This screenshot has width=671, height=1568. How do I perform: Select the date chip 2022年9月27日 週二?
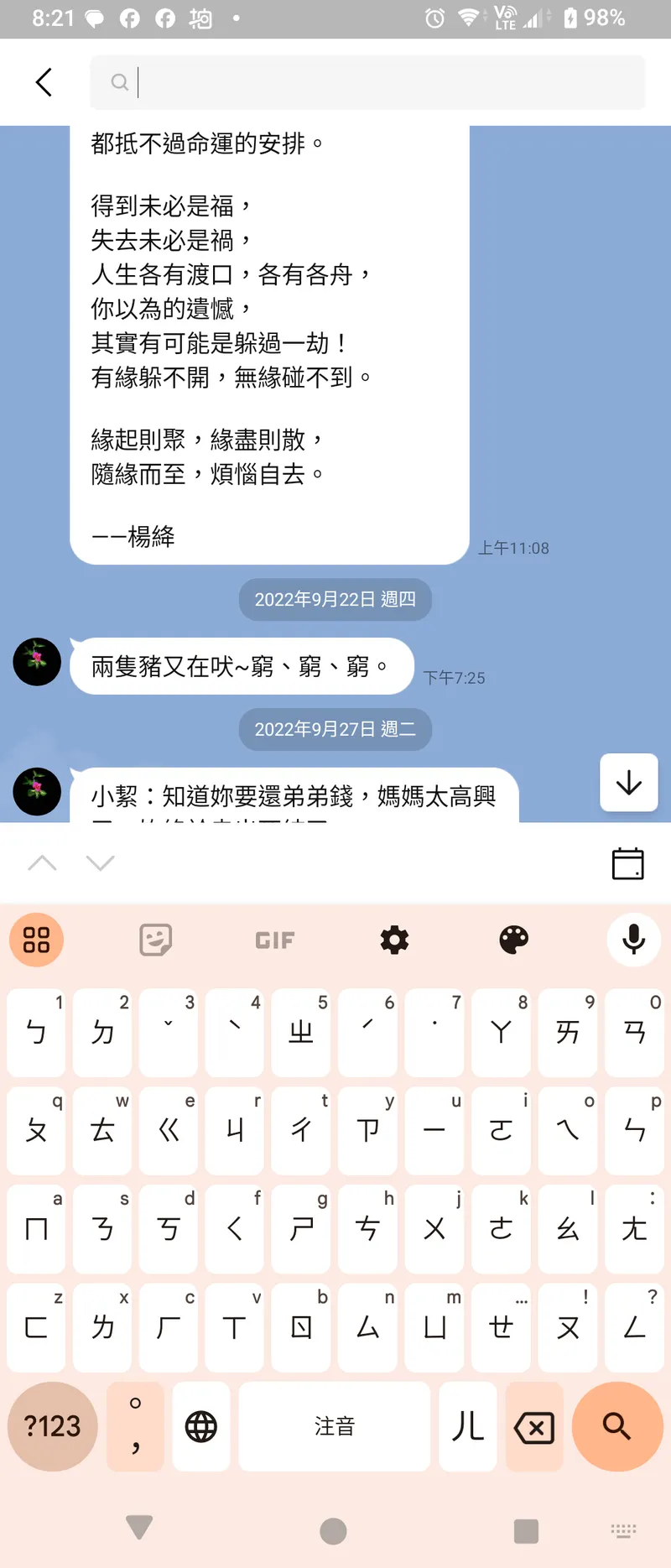(335, 729)
